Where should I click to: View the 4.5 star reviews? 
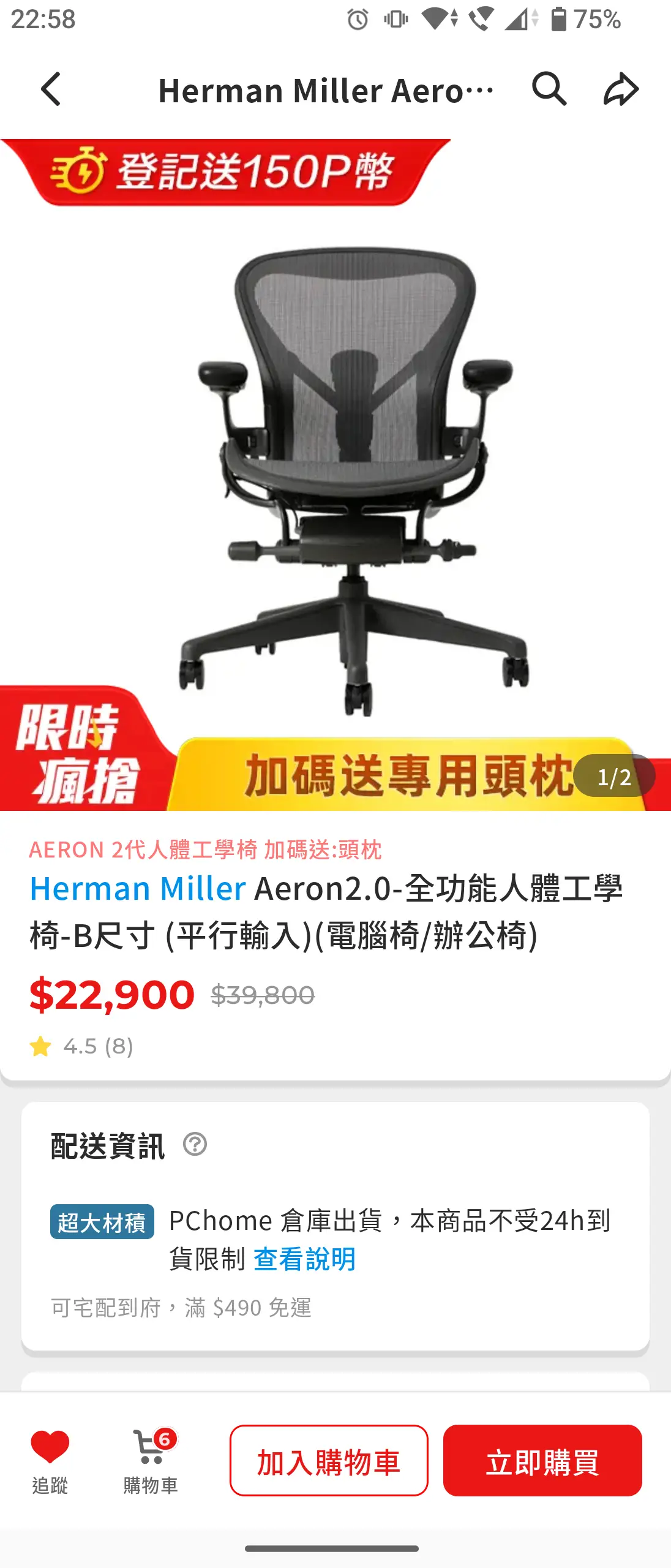pyautogui.click(x=81, y=1046)
